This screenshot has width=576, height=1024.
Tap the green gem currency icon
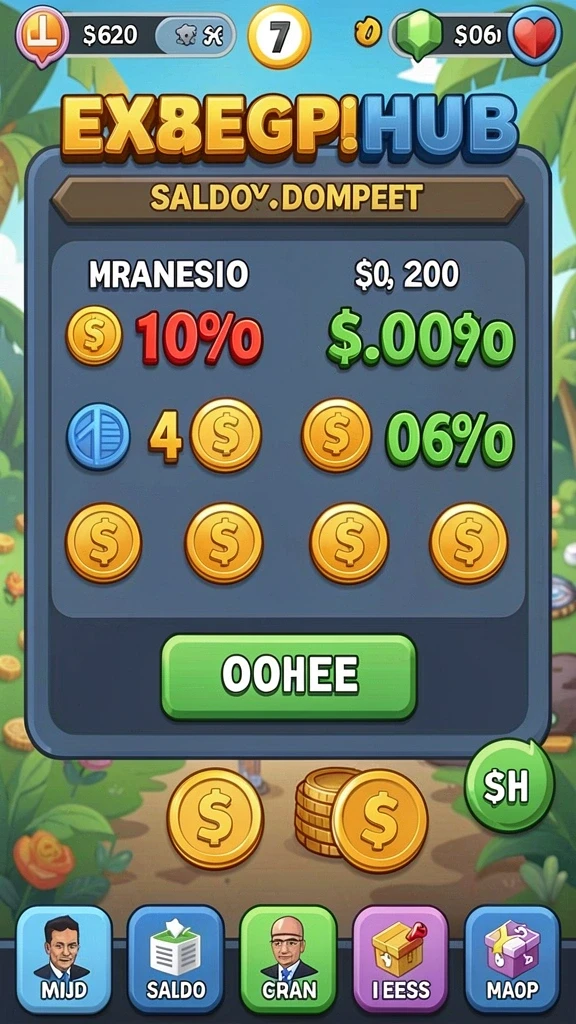tap(419, 35)
